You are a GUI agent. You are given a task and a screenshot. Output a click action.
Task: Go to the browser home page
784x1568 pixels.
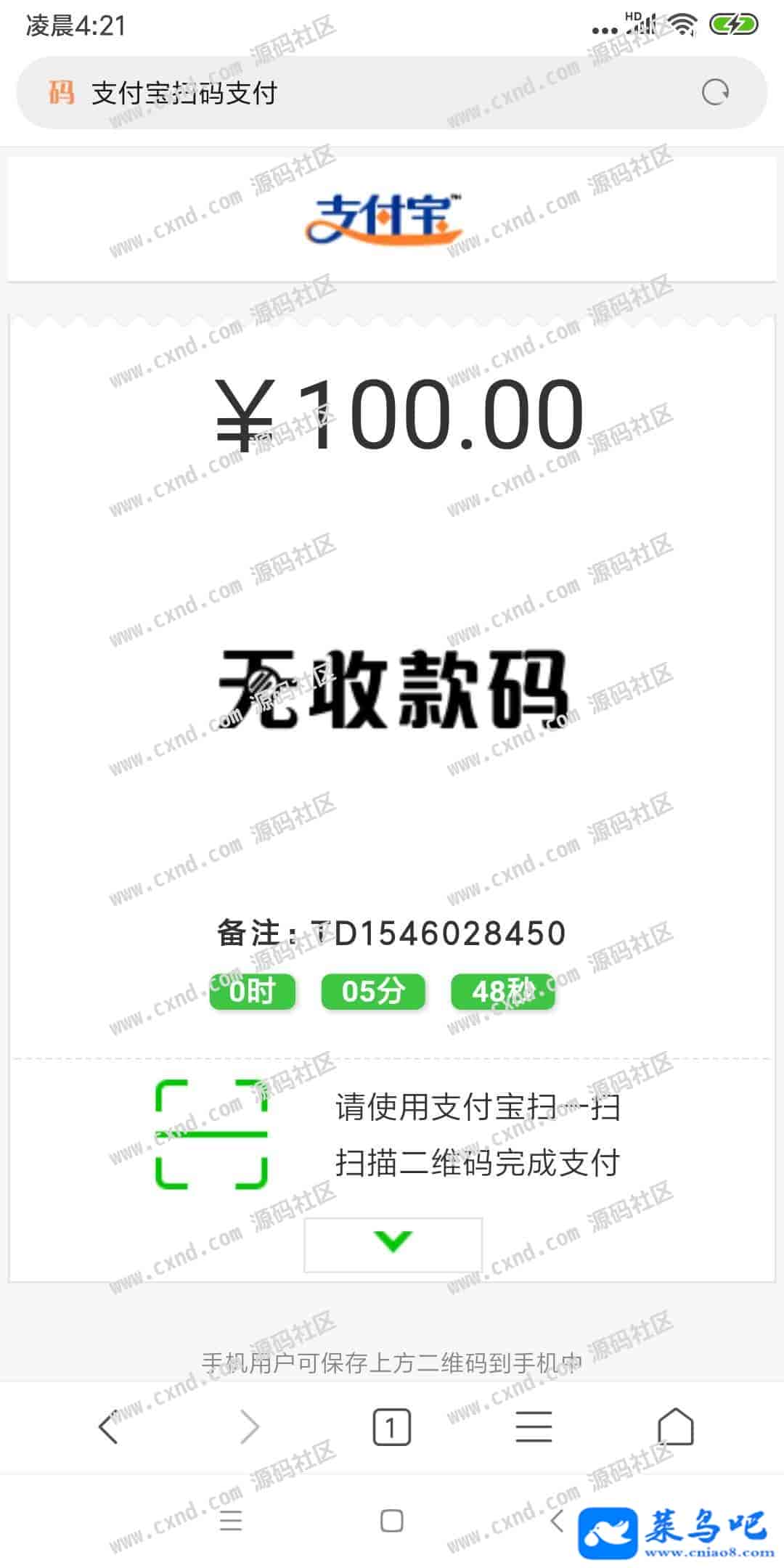click(x=675, y=1428)
